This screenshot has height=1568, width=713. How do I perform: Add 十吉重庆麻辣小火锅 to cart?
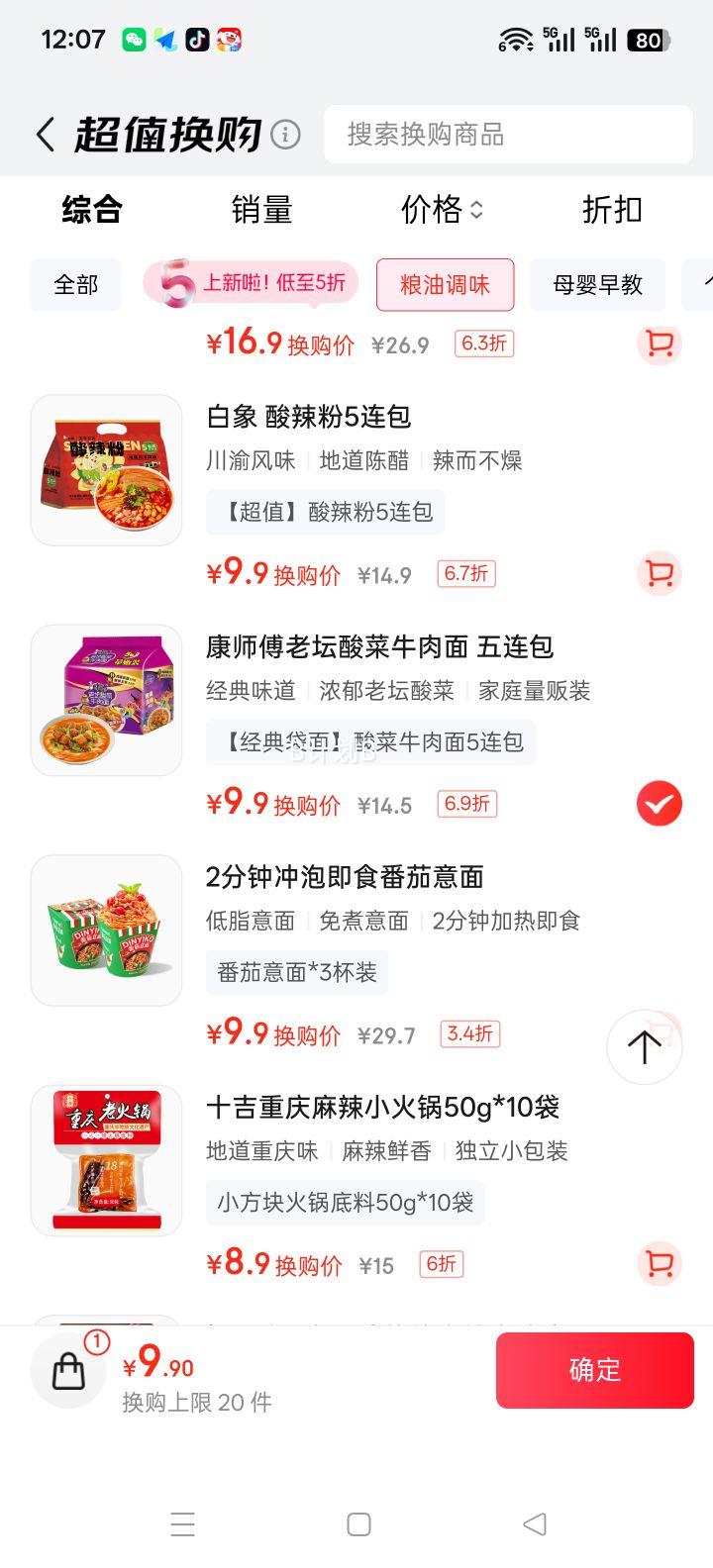[659, 1264]
